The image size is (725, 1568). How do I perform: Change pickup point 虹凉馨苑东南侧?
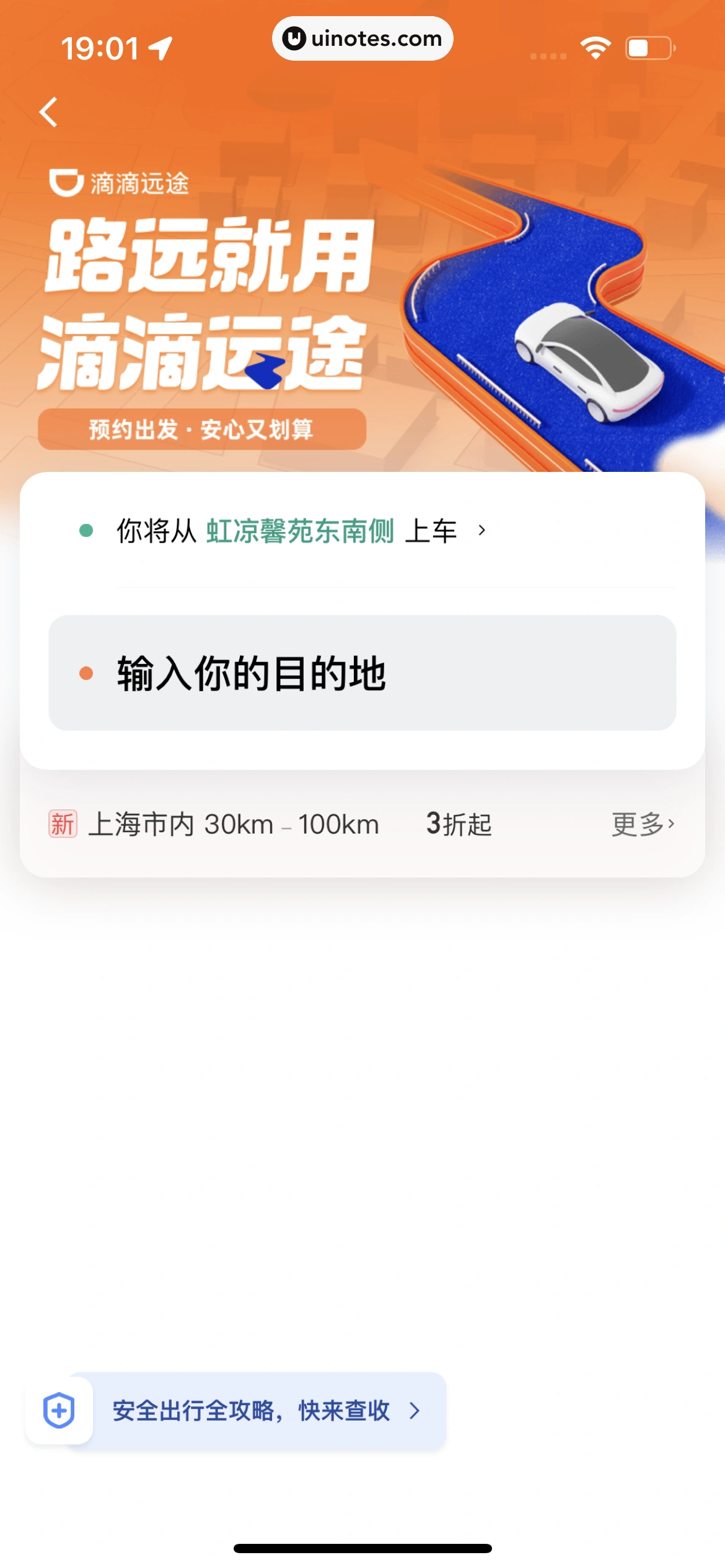[300, 531]
